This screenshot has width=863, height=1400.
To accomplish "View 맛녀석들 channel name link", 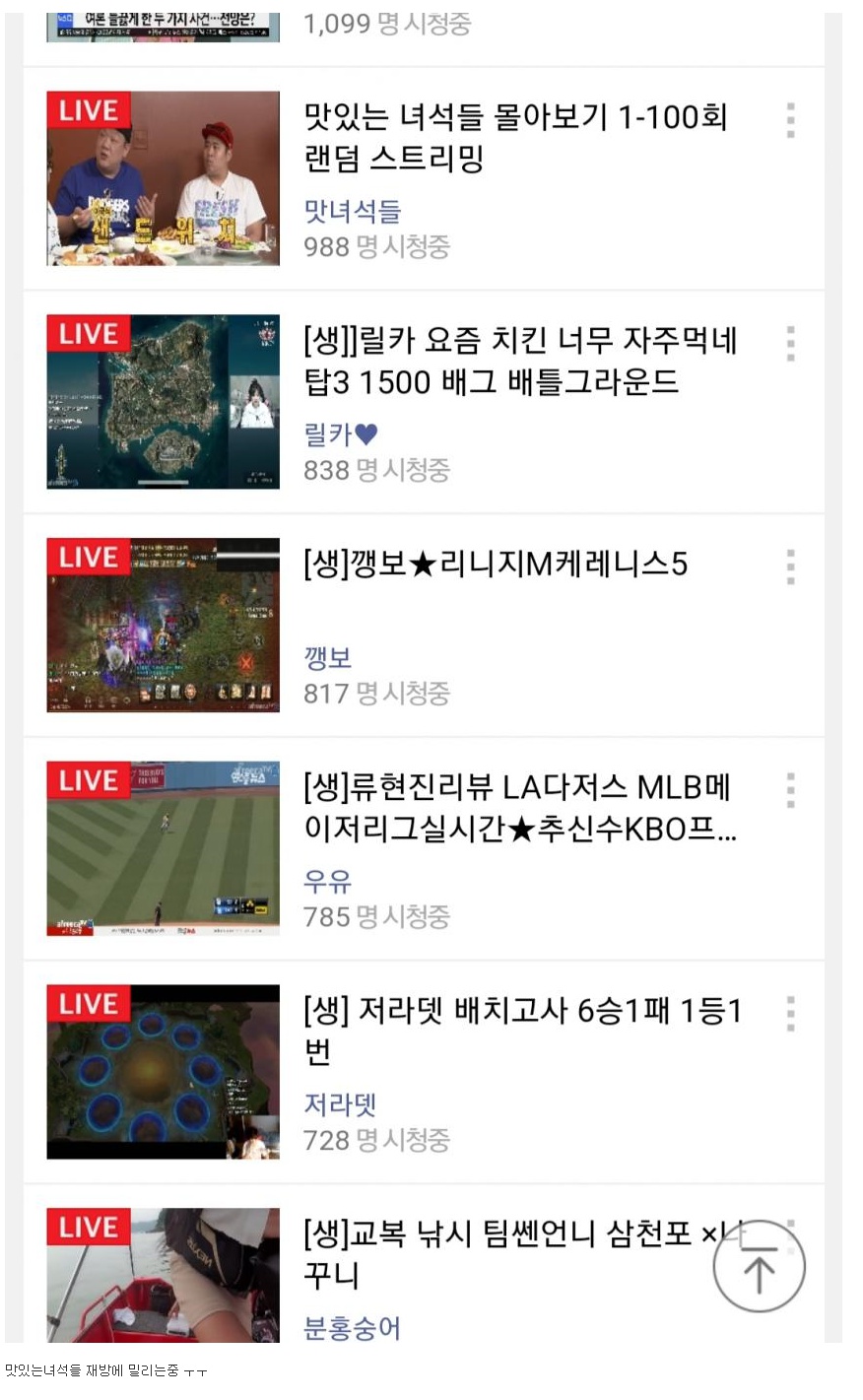I will click(x=352, y=211).
